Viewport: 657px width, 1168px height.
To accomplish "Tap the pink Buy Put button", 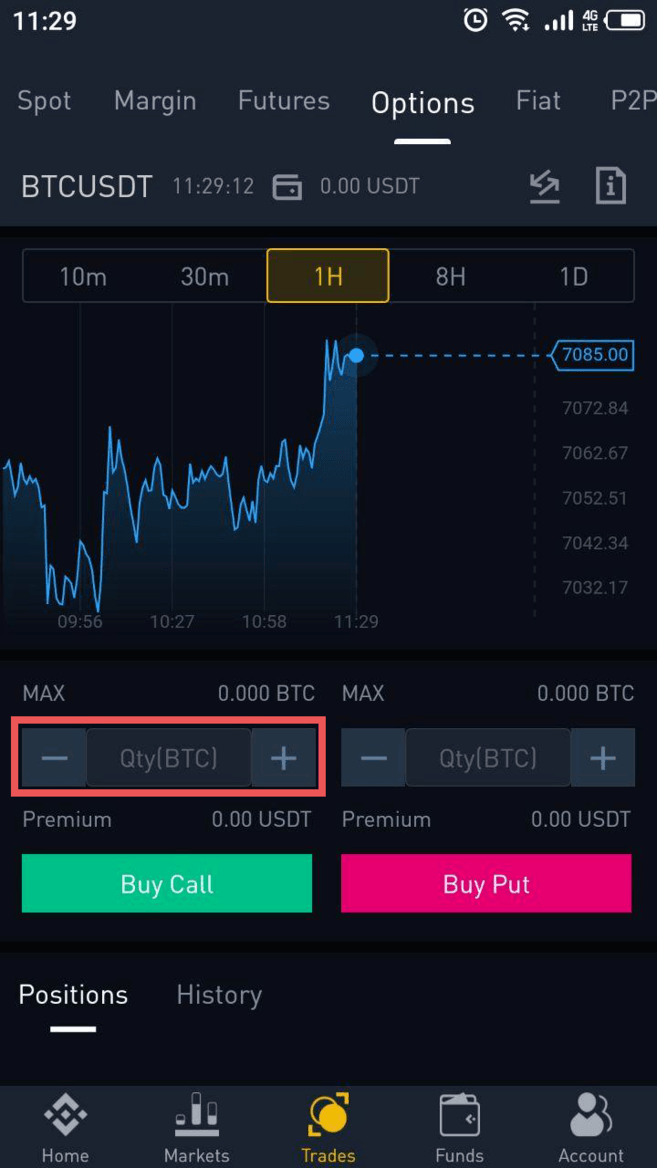I will (x=486, y=883).
